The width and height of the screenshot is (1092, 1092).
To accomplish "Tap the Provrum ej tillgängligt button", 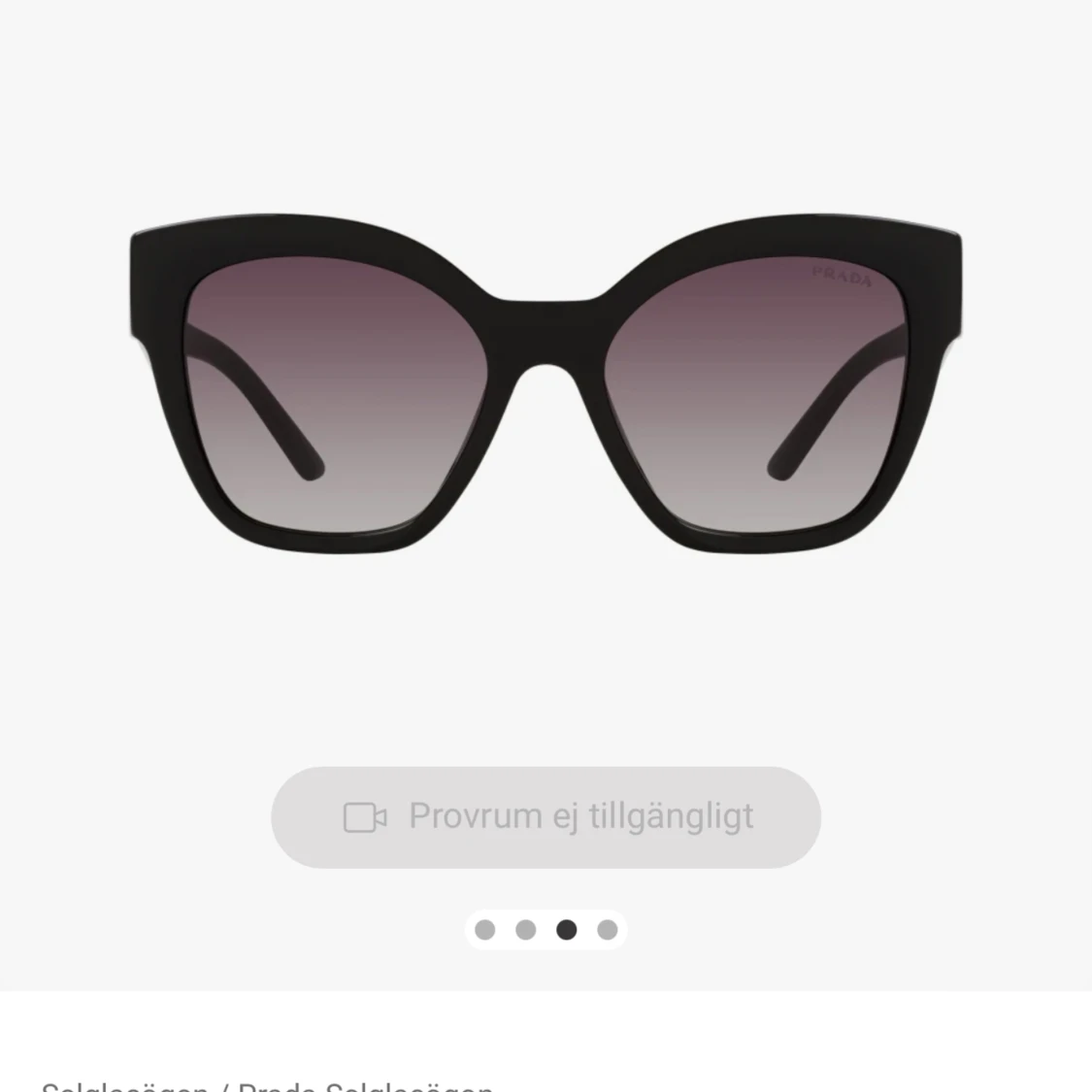I will pyautogui.click(x=546, y=817).
